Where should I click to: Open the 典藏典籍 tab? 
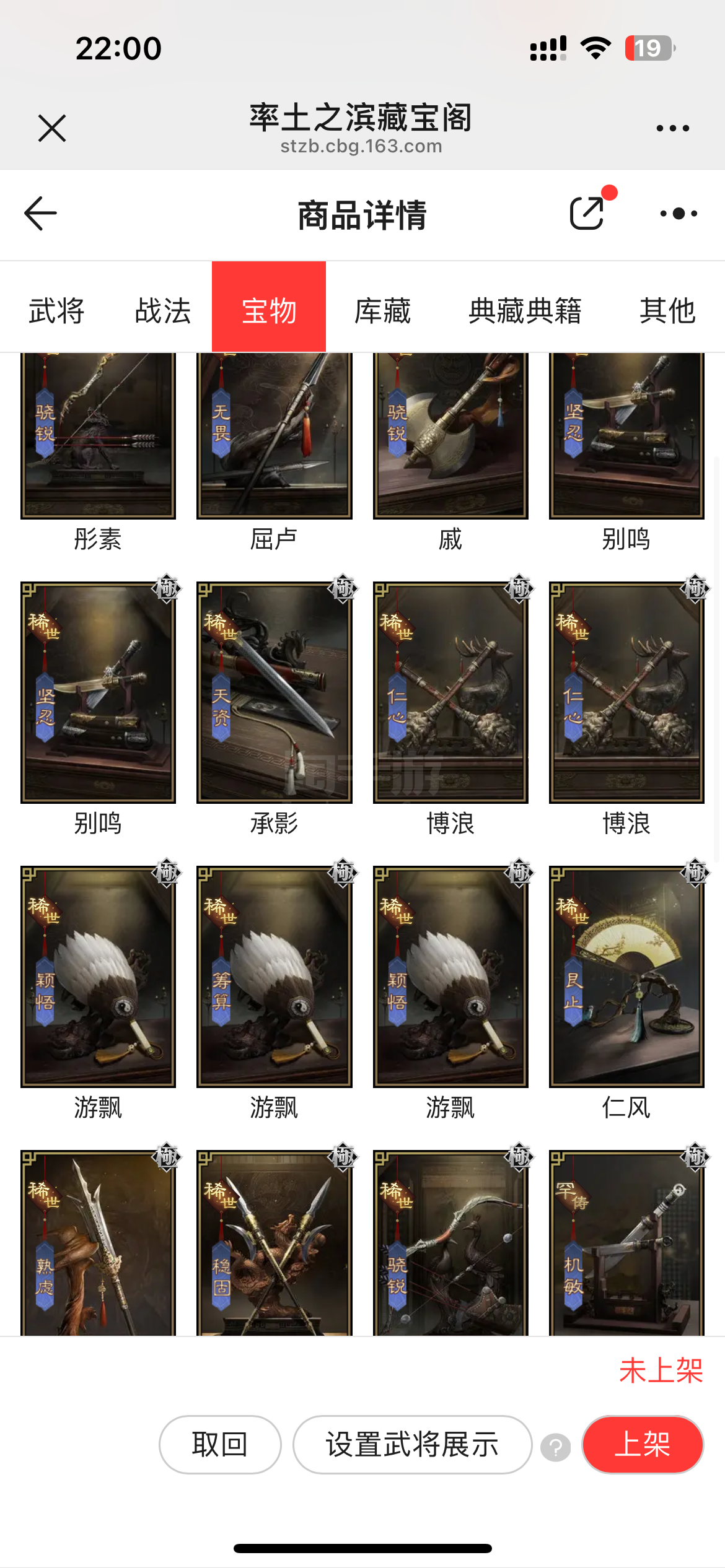coord(525,310)
